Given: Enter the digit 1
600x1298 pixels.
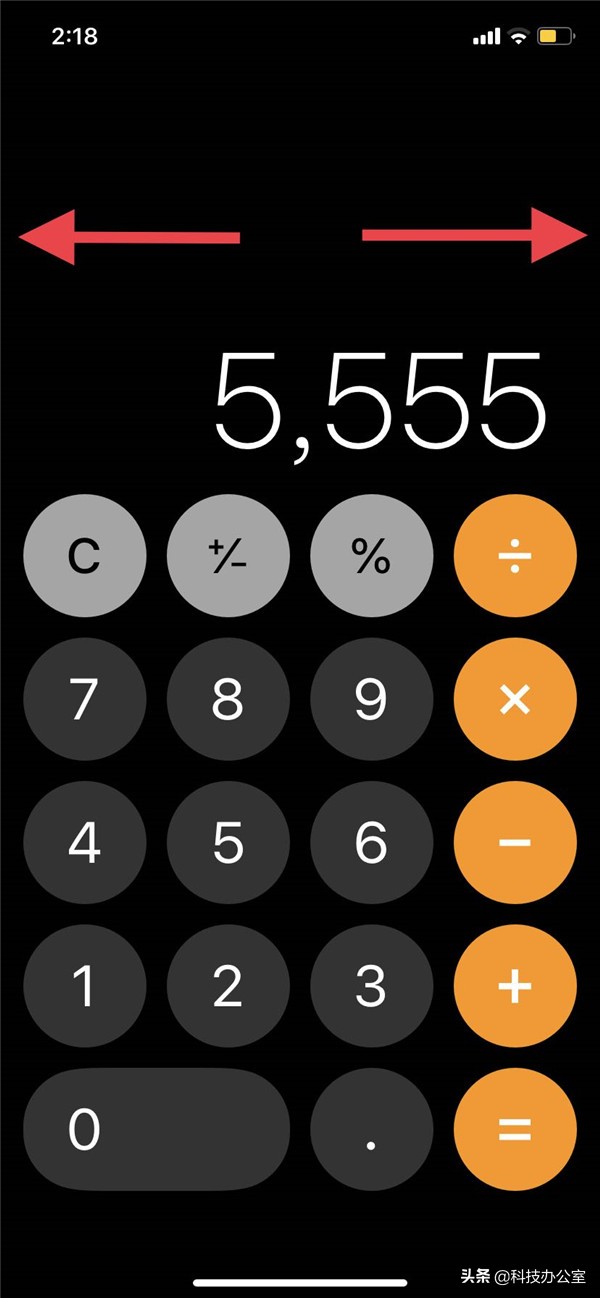Looking at the screenshot, I should click(x=85, y=986).
